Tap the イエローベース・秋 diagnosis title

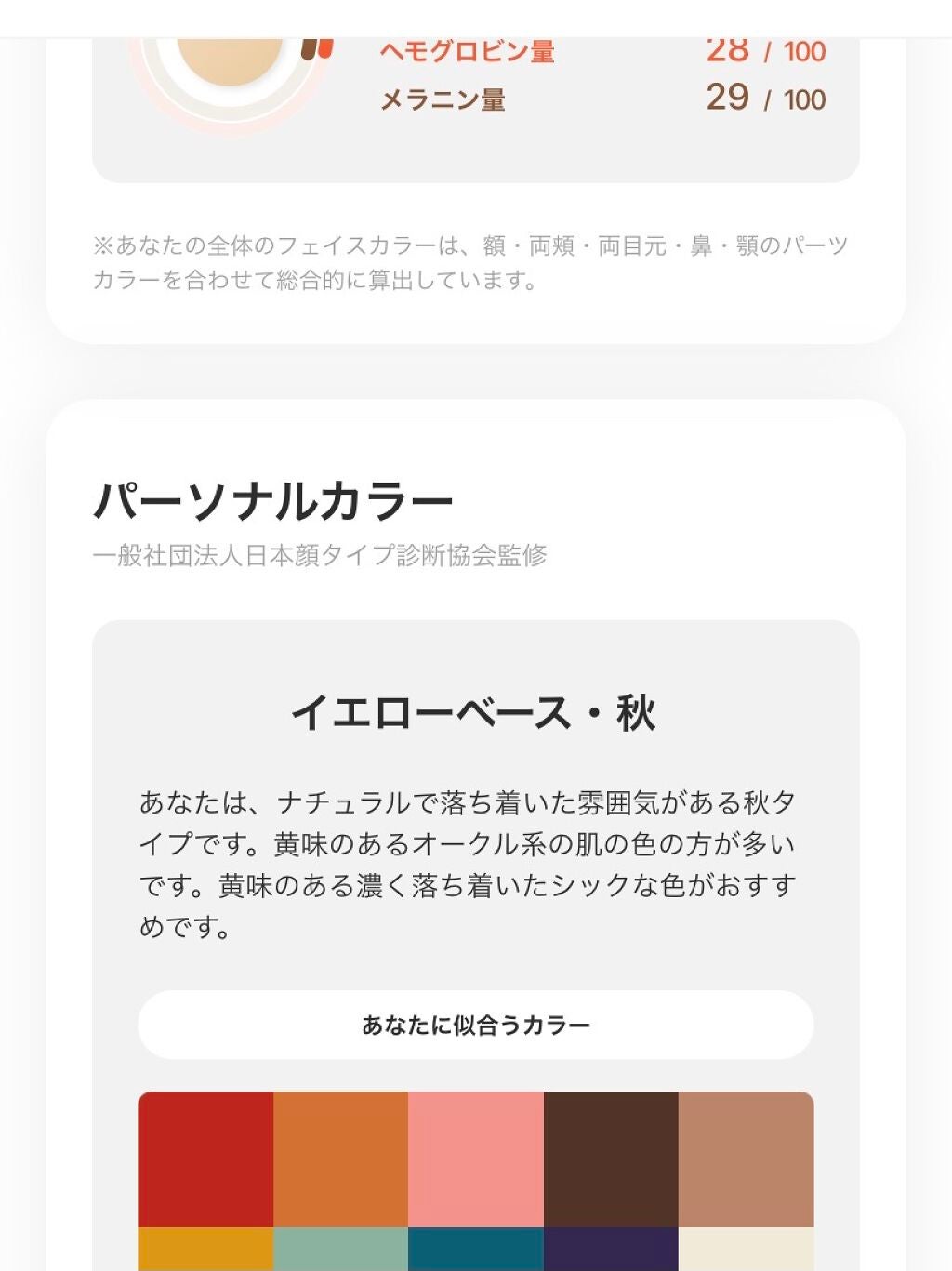click(x=476, y=711)
